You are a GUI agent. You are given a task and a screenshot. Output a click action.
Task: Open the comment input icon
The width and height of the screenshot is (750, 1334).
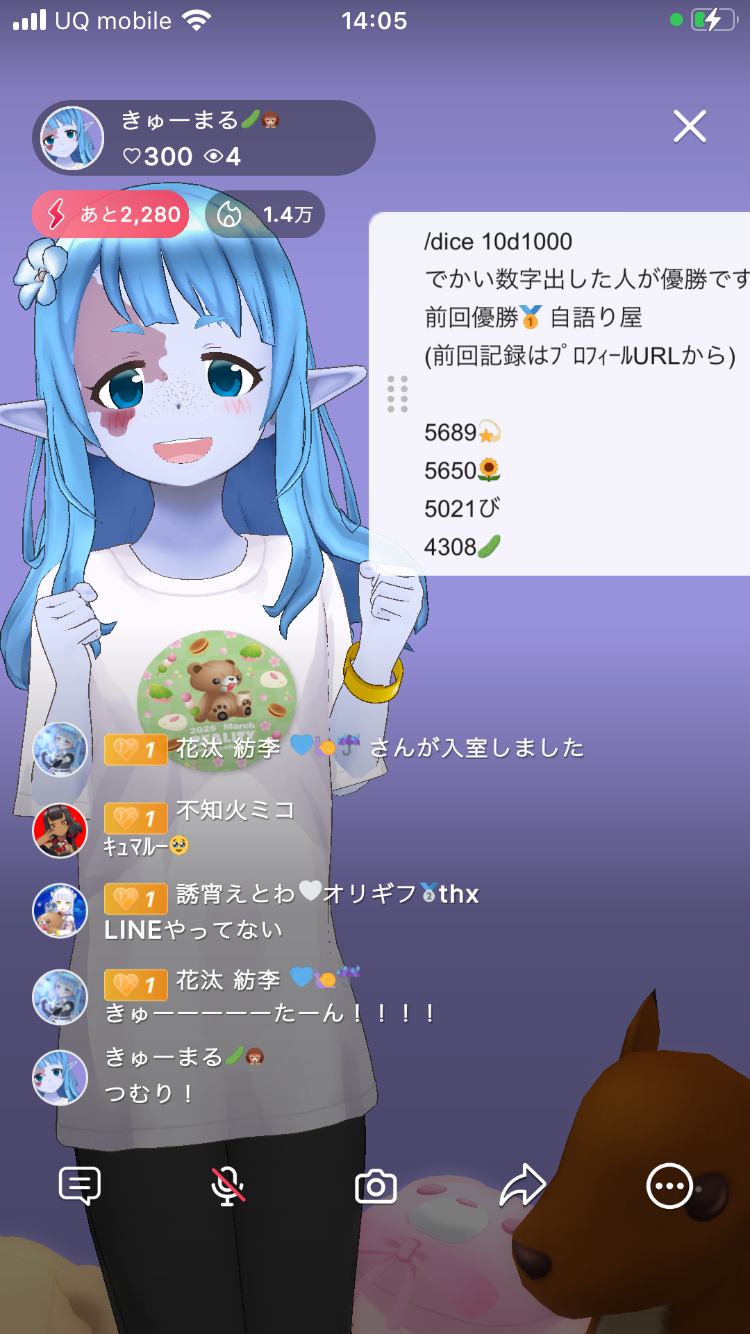79,1186
